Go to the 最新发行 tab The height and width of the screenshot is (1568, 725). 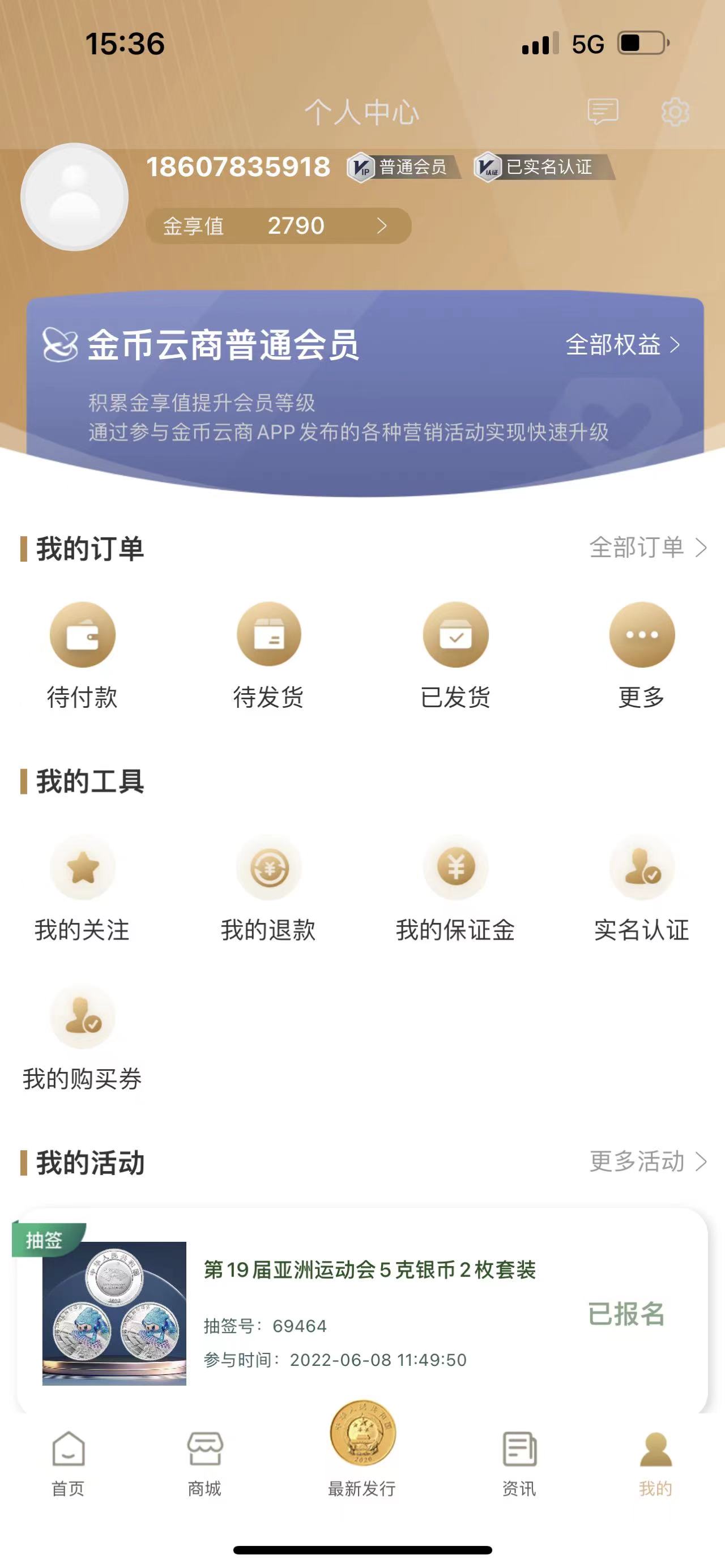point(362,1451)
